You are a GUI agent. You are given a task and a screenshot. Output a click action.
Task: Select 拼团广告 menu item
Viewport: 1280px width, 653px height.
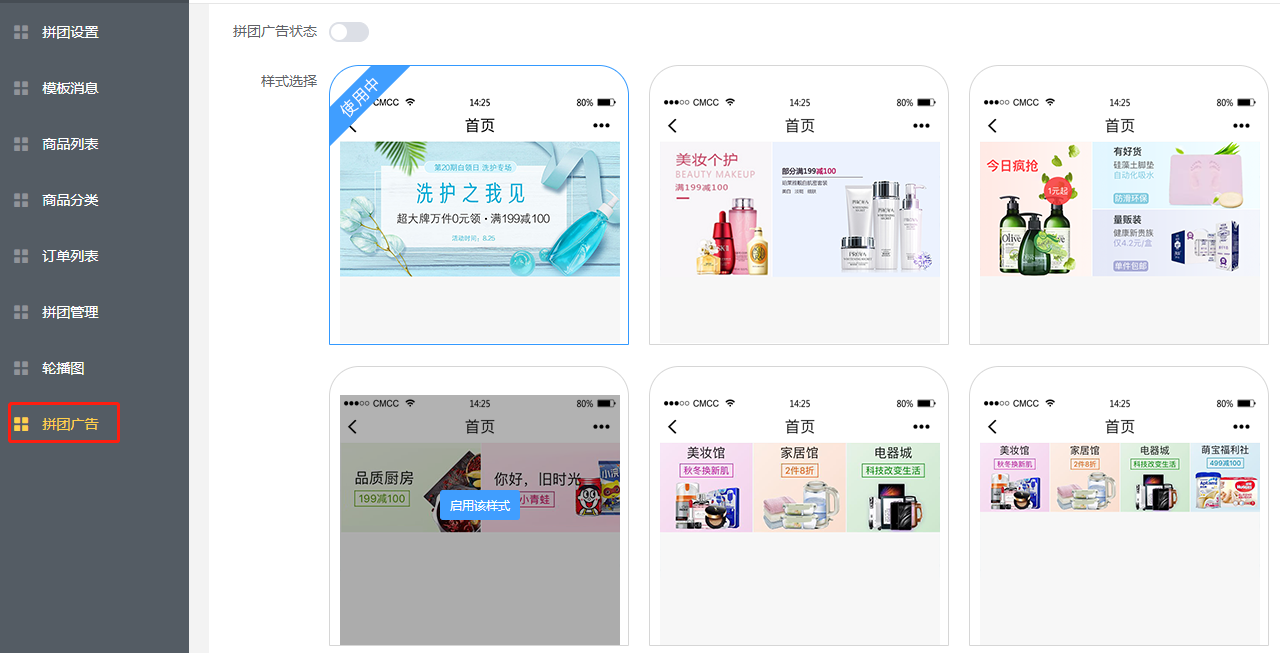70,424
